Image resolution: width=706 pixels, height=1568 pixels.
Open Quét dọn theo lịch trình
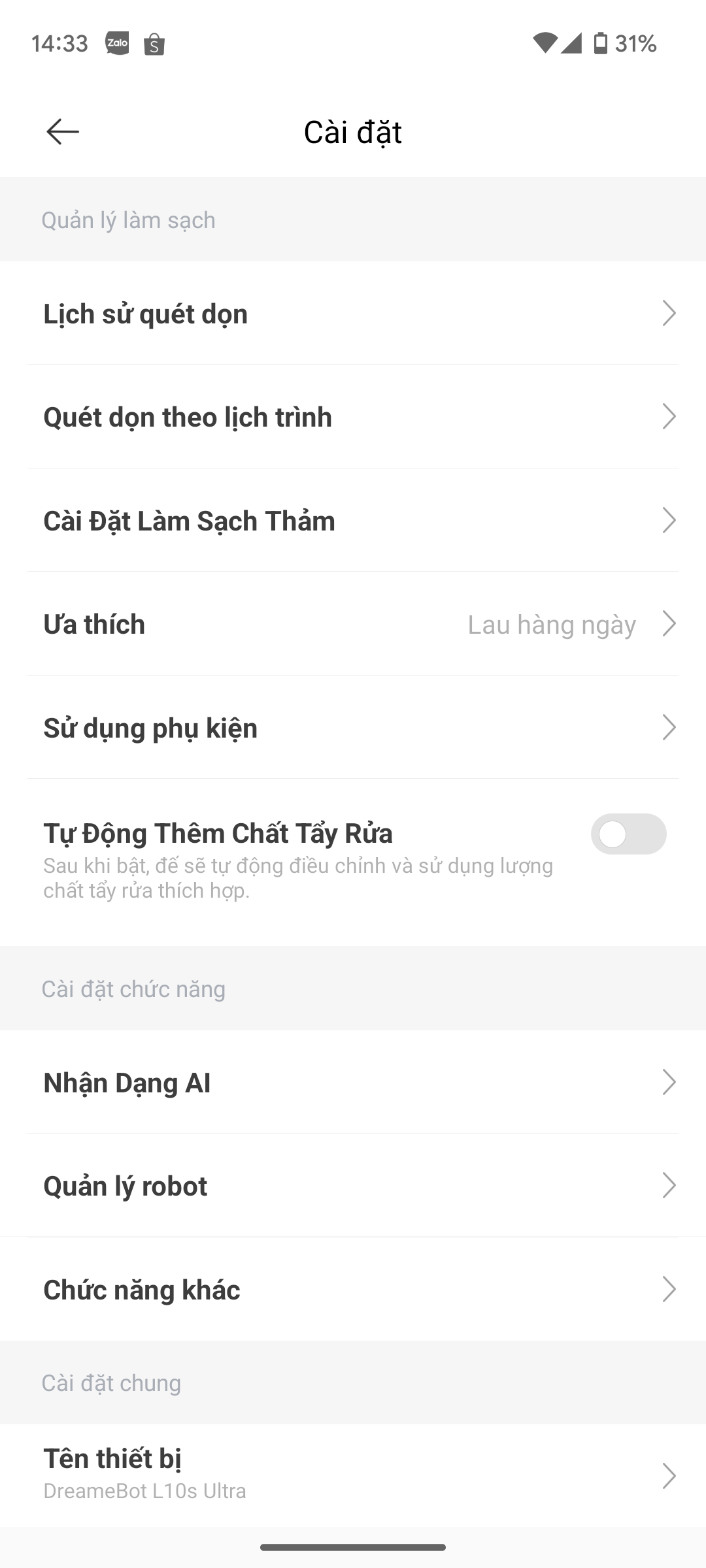point(353,417)
